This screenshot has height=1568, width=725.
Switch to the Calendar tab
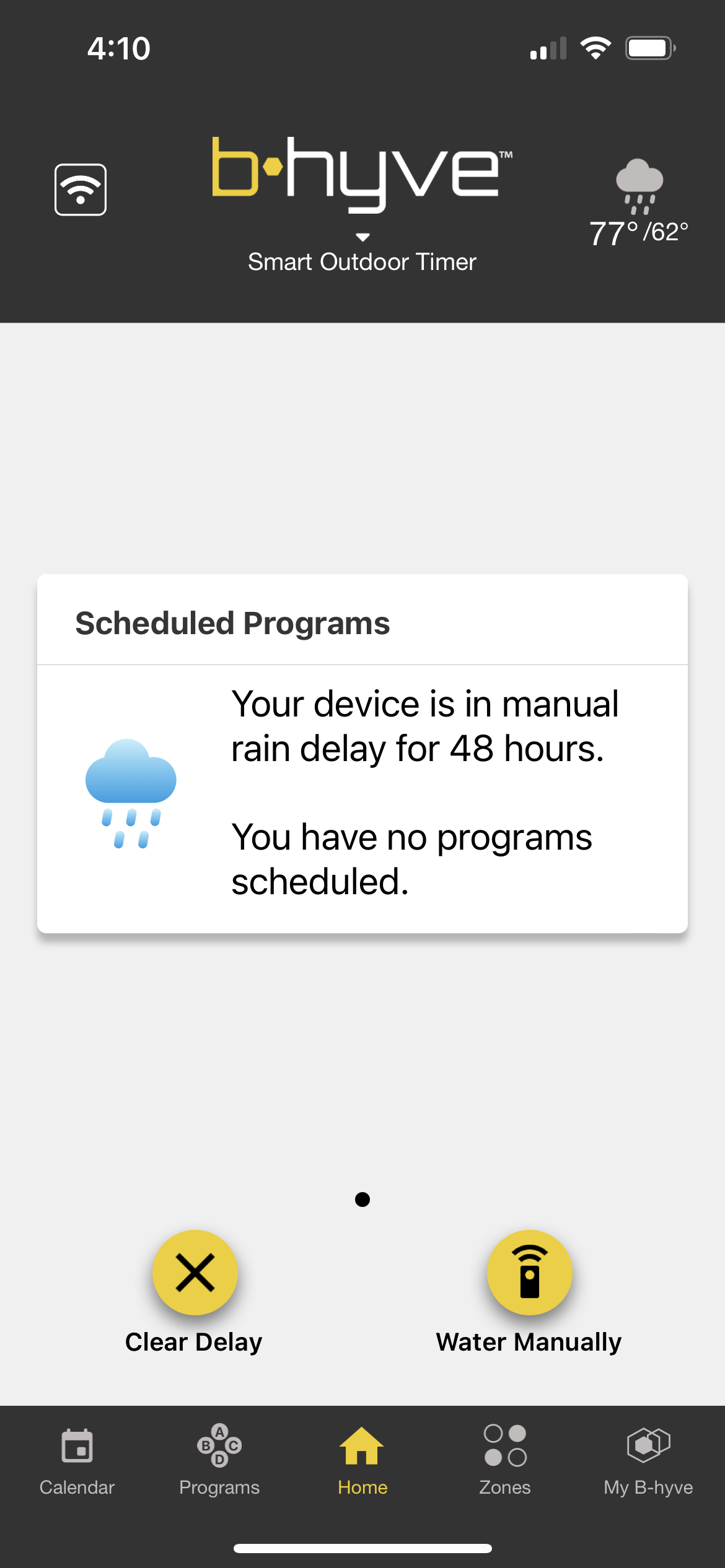[x=77, y=1461]
